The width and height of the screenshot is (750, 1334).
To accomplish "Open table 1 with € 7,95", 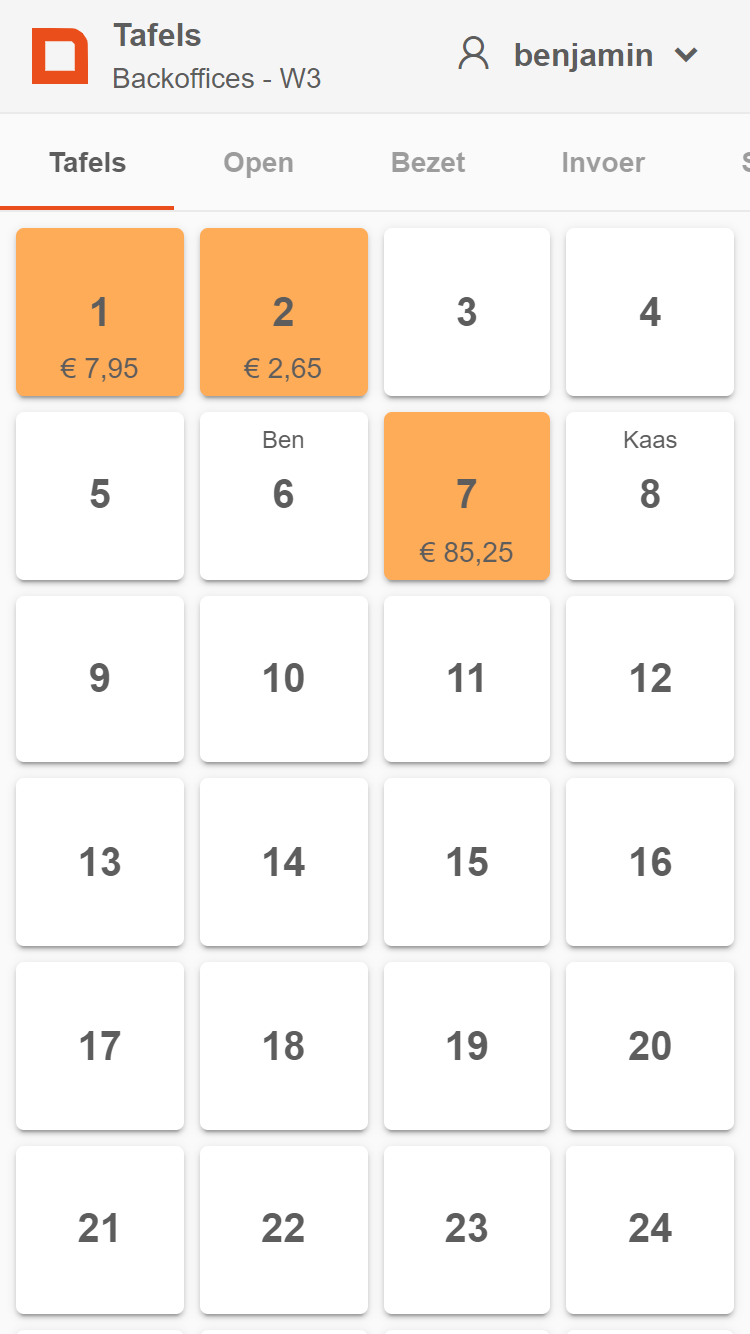I will click(100, 312).
